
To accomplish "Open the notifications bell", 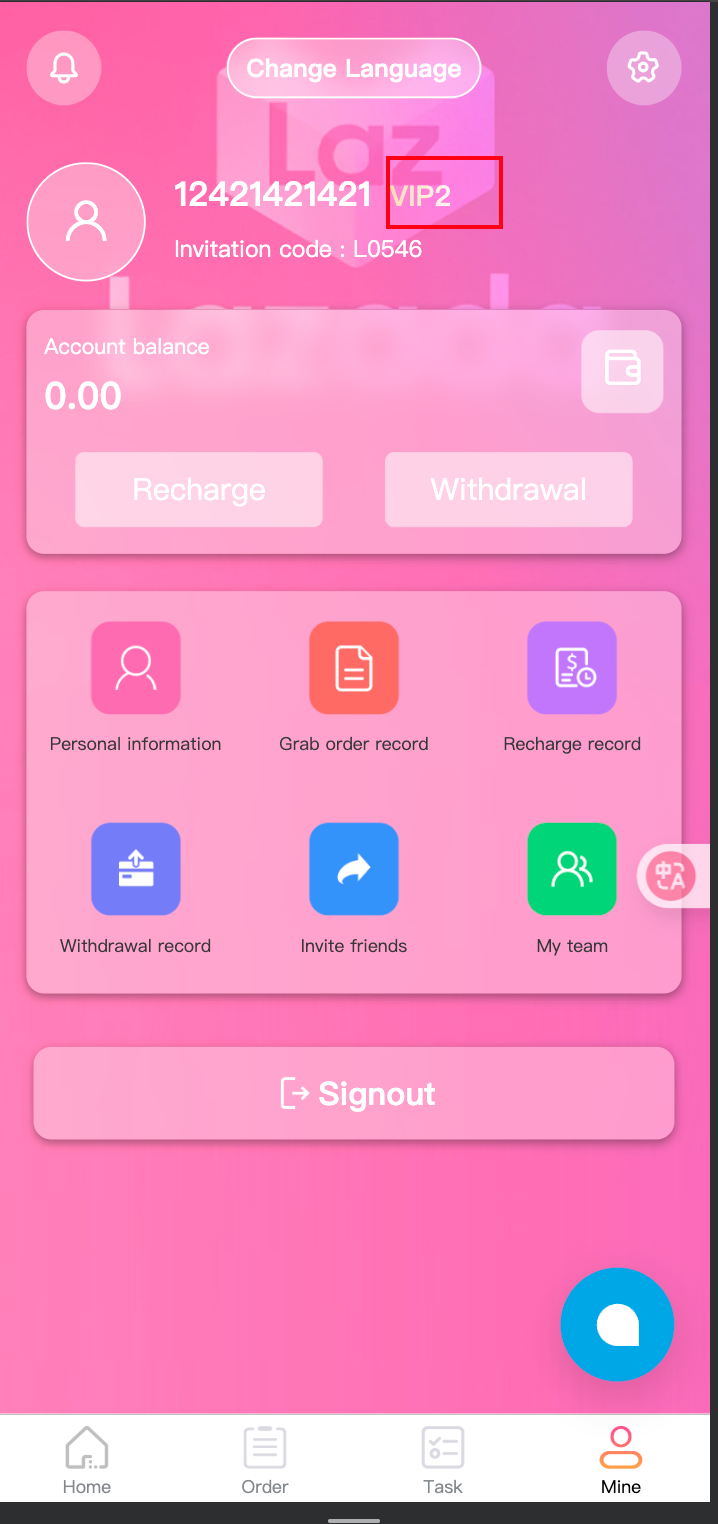I will [x=65, y=68].
